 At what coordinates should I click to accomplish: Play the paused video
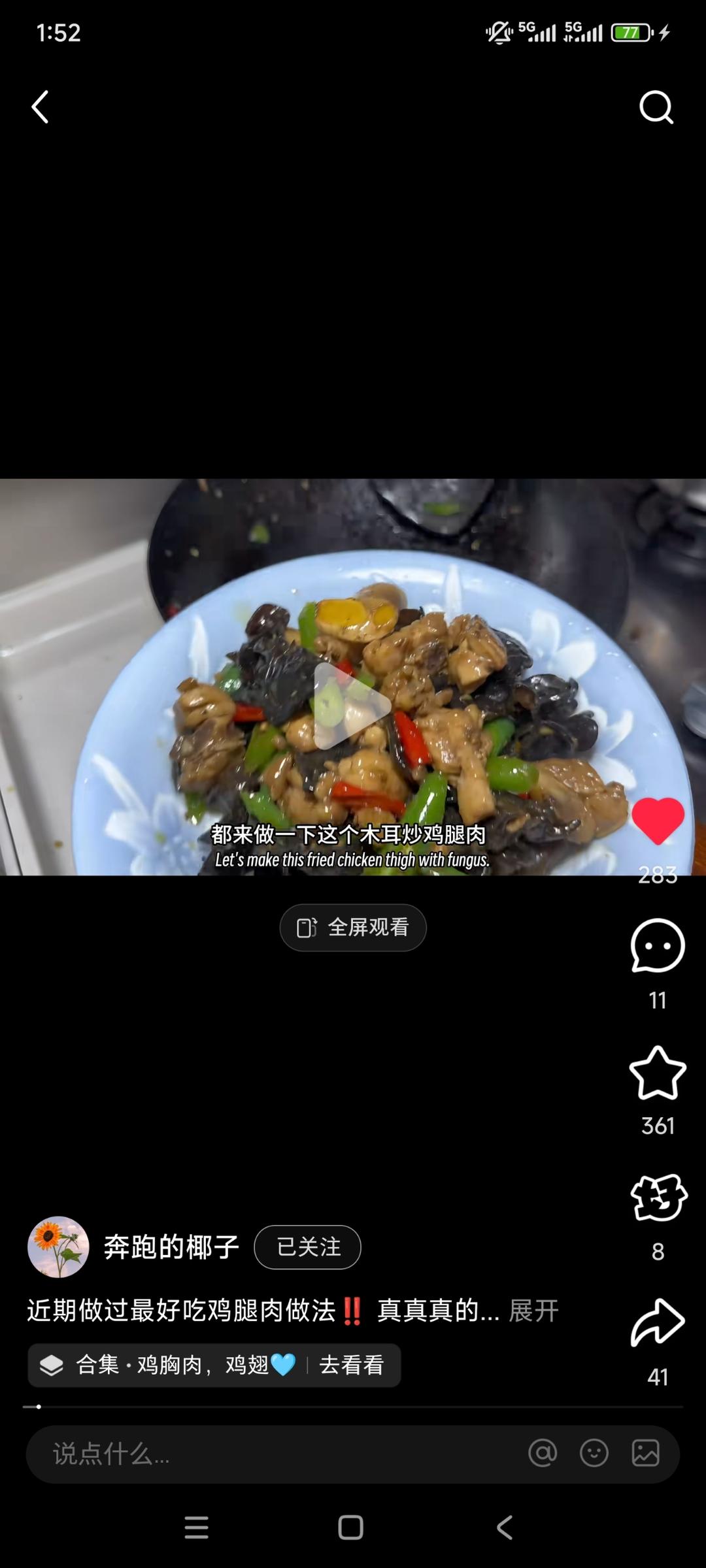coord(352,706)
